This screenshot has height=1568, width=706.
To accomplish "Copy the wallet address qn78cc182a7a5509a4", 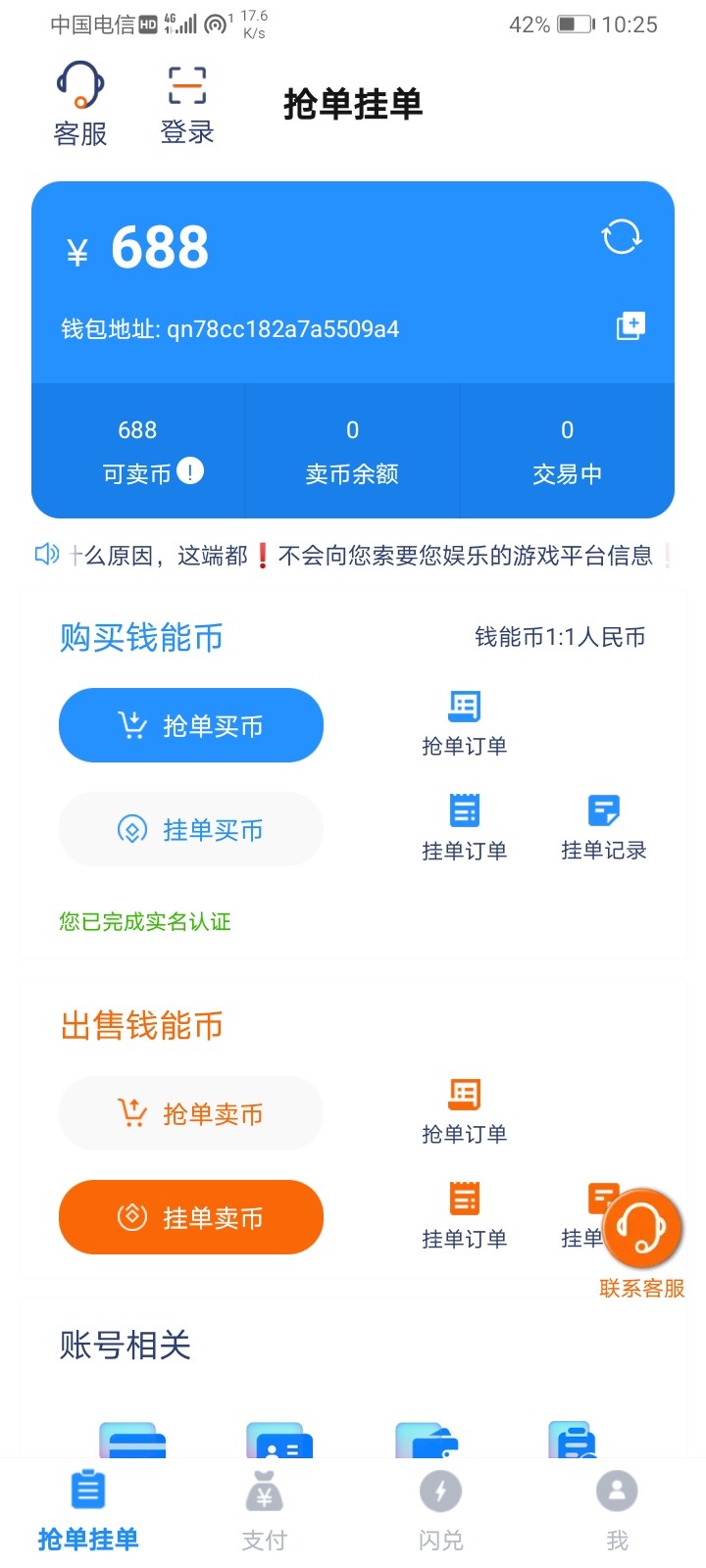I will pyautogui.click(x=629, y=326).
